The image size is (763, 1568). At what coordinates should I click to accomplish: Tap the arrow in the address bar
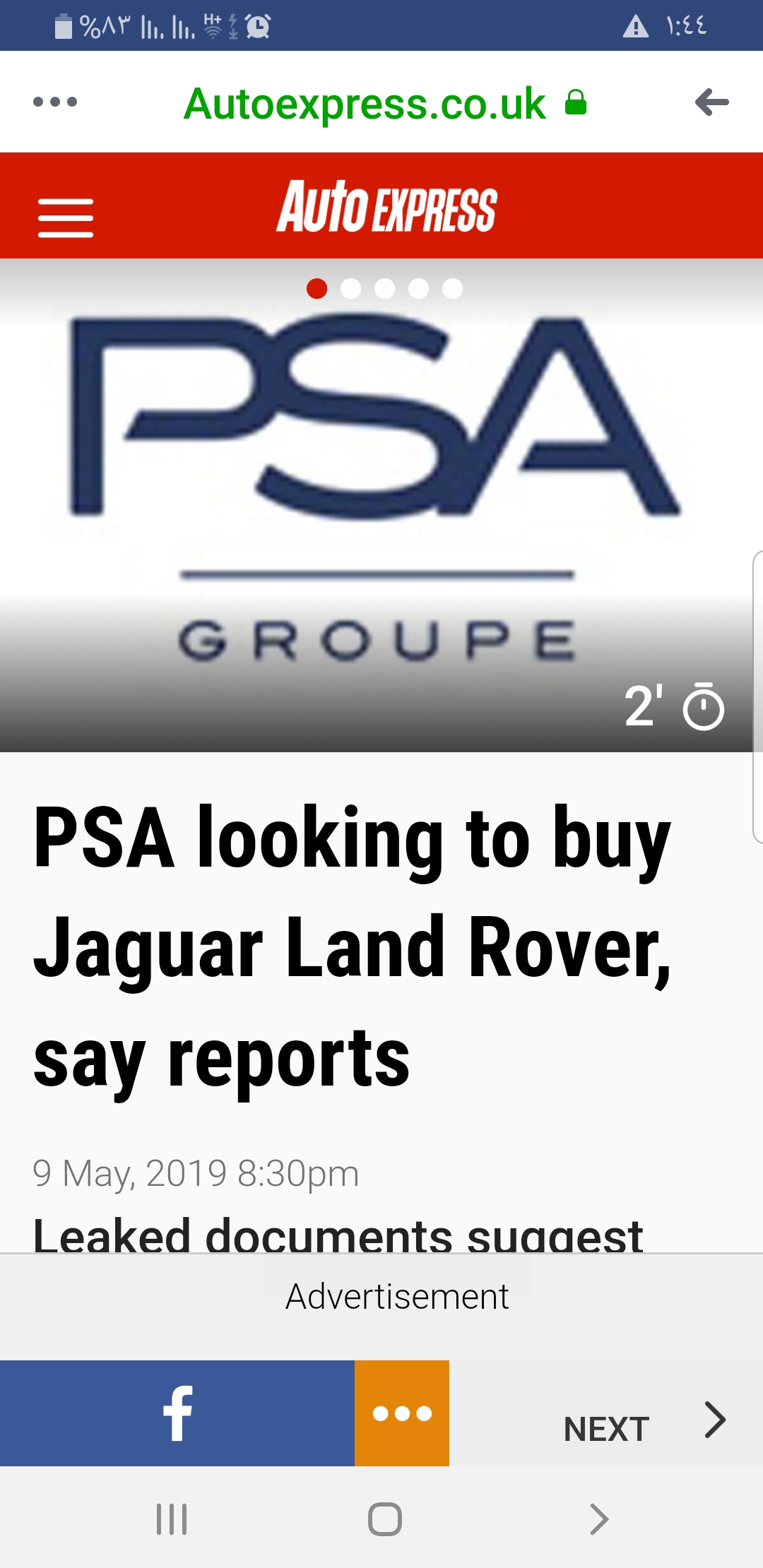pyautogui.click(x=711, y=102)
